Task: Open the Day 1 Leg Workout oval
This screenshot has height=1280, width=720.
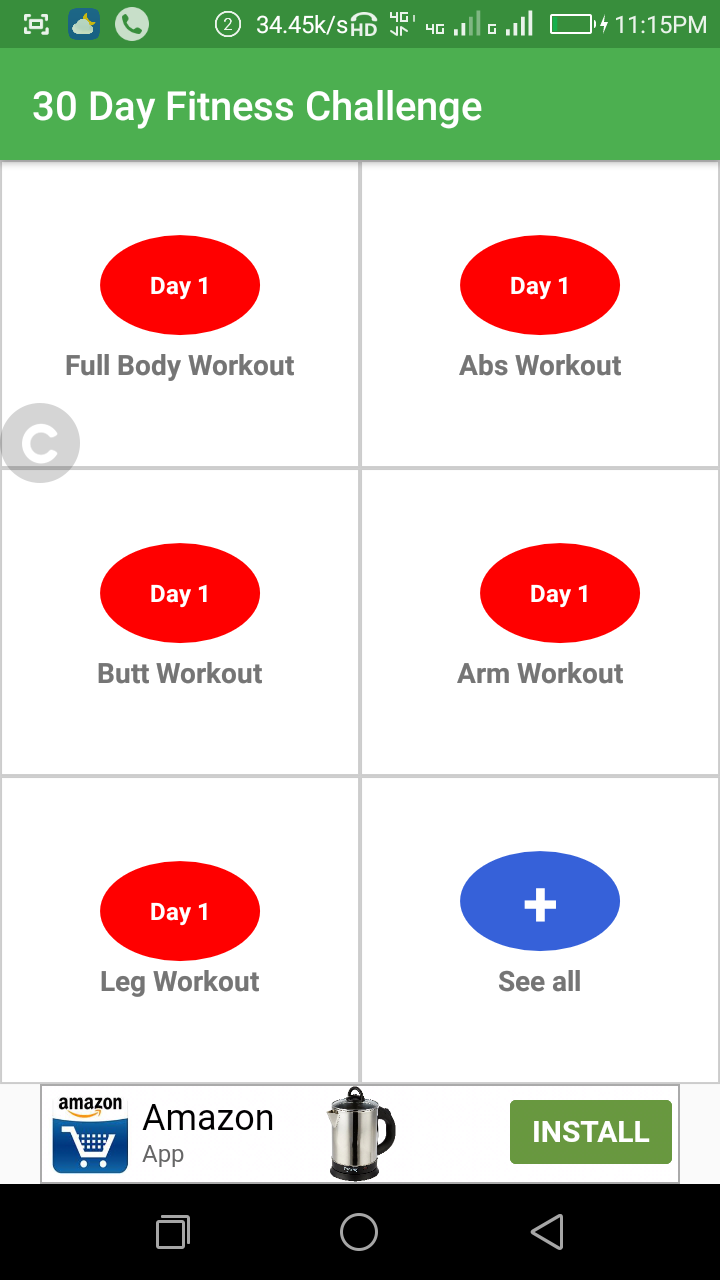Action: [x=180, y=911]
